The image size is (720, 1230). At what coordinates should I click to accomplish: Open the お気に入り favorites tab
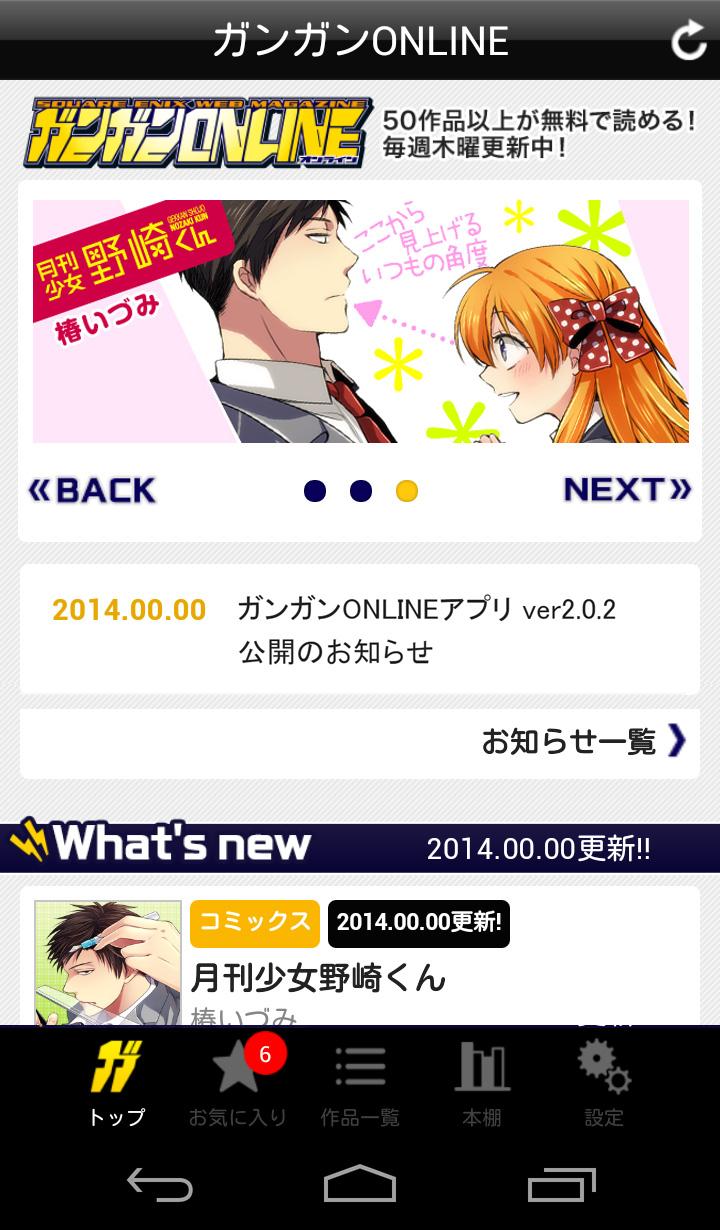(238, 1085)
